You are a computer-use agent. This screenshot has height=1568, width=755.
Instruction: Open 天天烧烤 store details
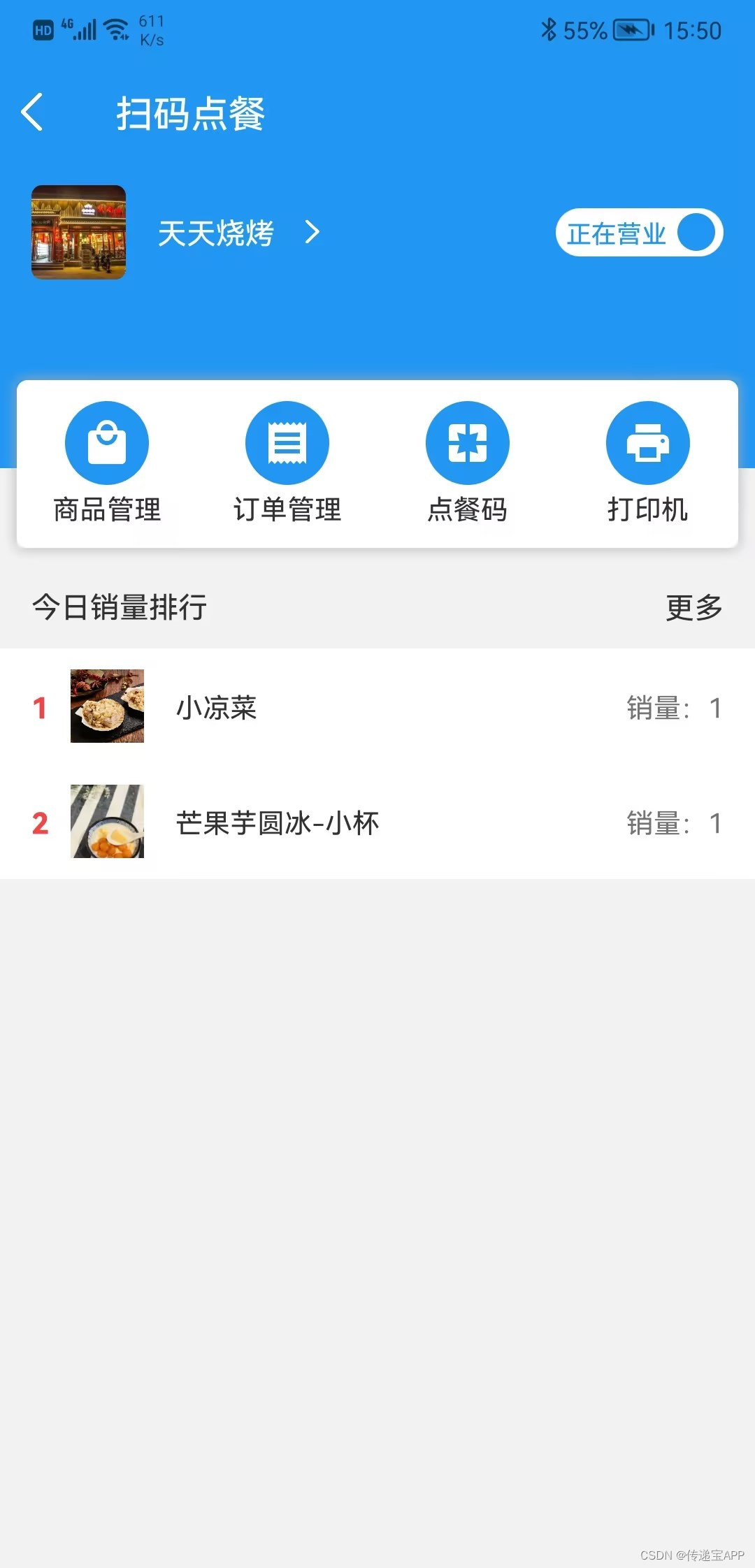pyautogui.click(x=238, y=233)
